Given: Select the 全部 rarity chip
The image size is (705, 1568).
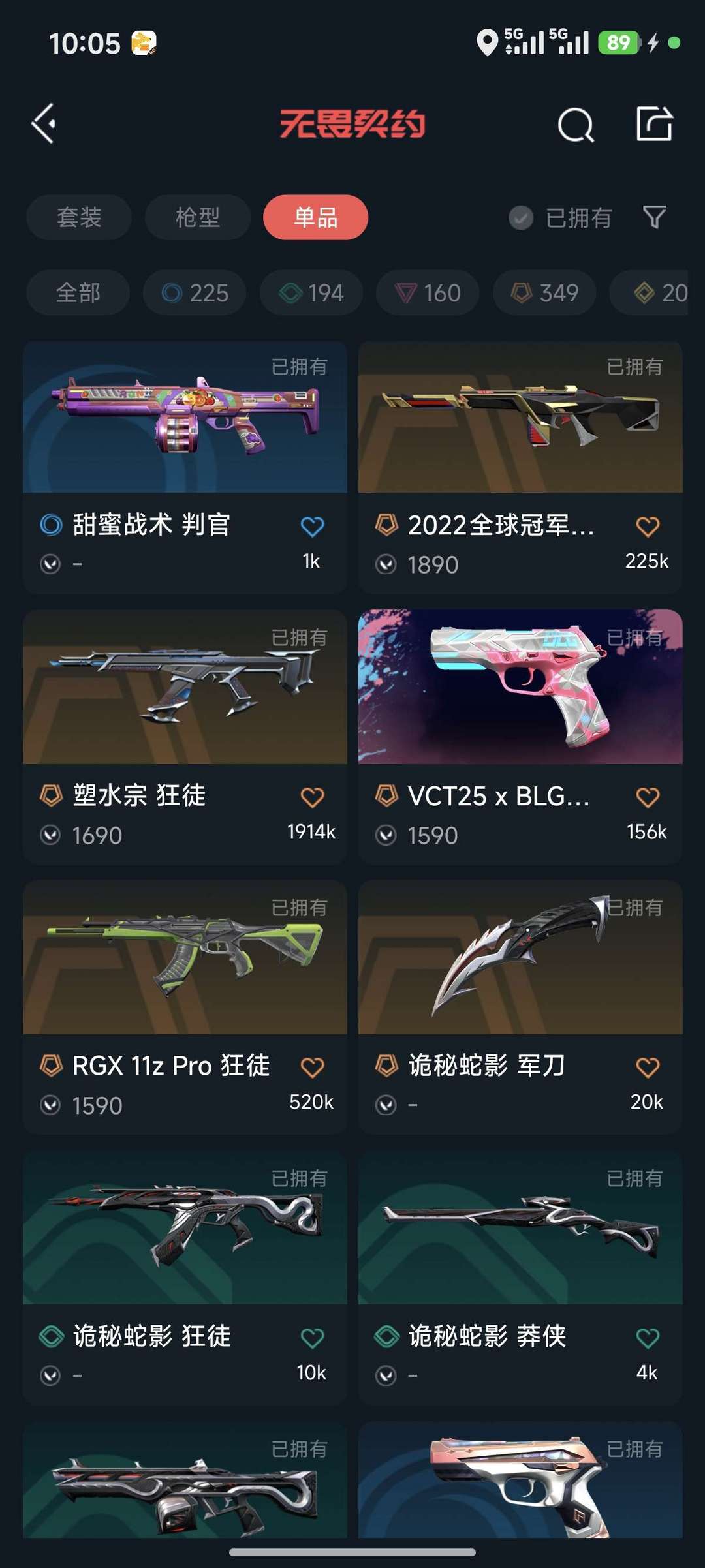Looking at the screenshot, I should tap(78, 292).
